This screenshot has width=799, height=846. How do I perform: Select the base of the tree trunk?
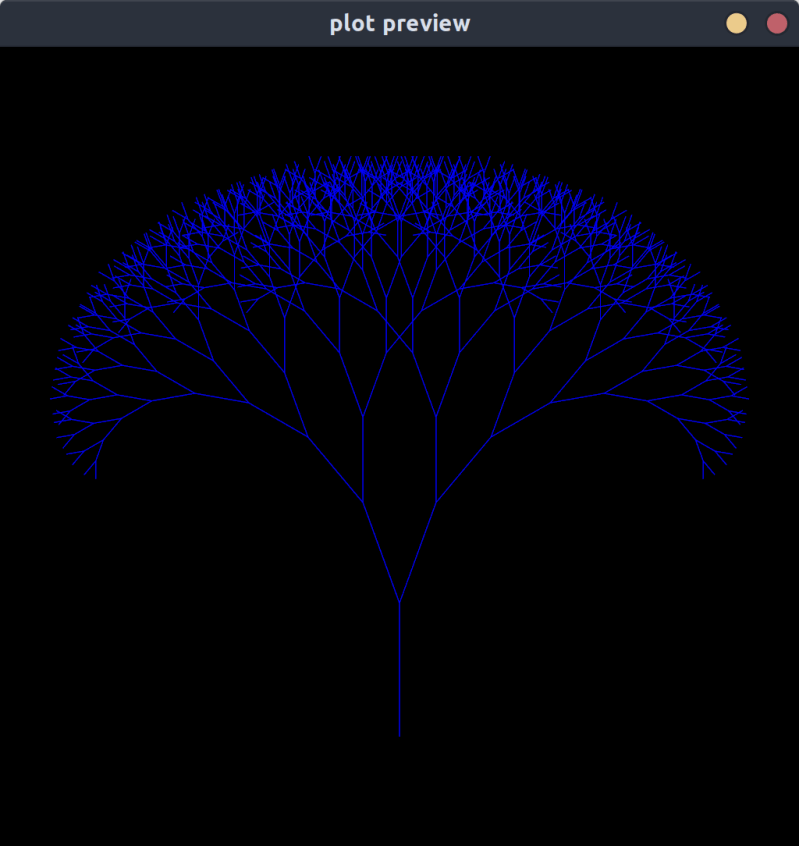click(x=402, y=735)
